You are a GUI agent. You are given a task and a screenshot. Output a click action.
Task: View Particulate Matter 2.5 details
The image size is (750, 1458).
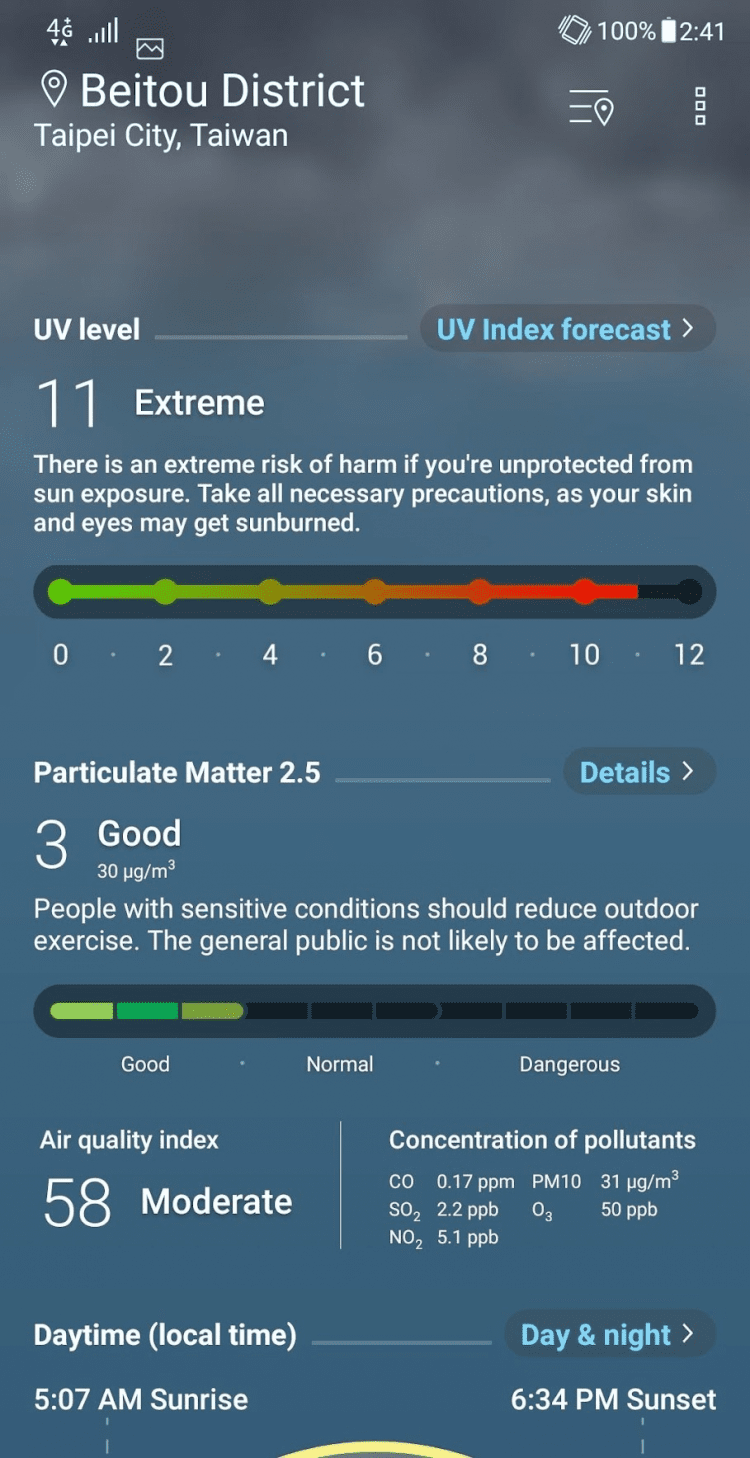[x=638, y=772]
